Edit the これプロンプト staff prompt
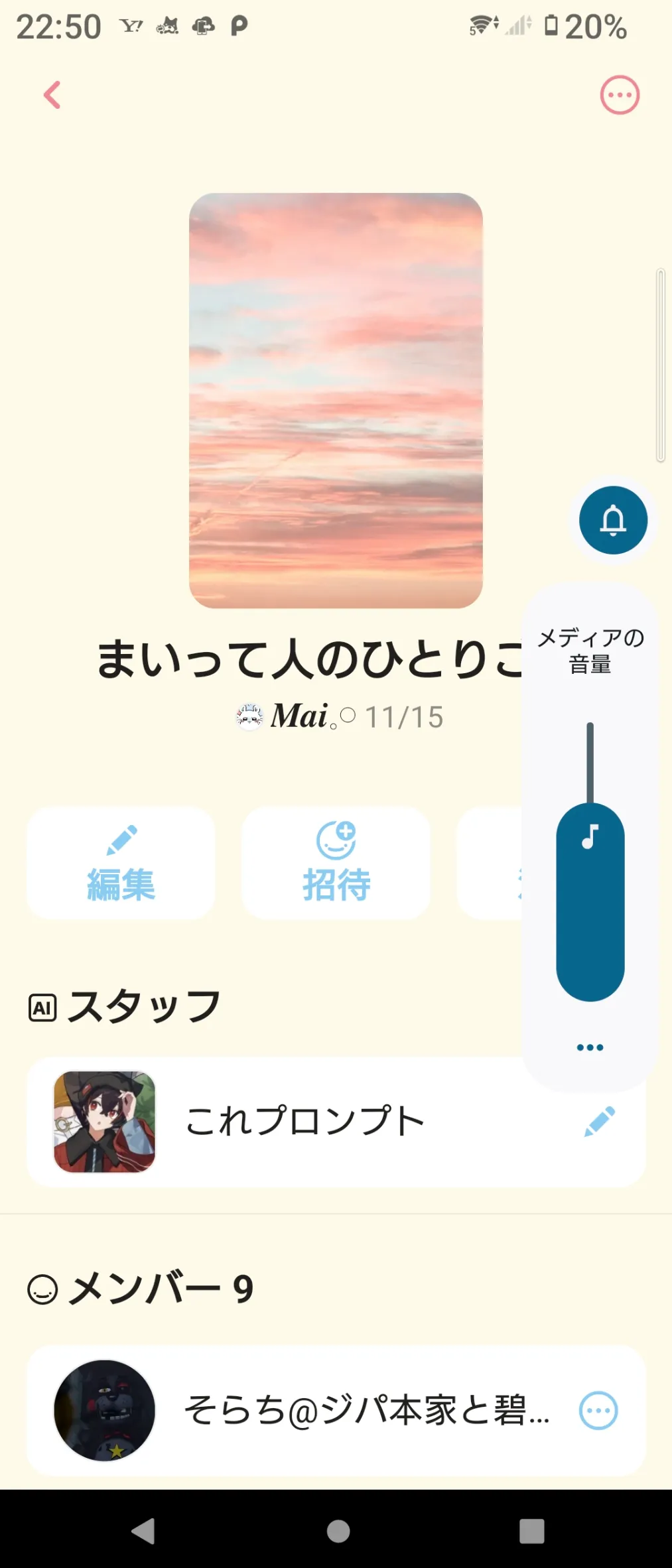Viewport: 672px width, 1568px height. [x=600, y=1122]
